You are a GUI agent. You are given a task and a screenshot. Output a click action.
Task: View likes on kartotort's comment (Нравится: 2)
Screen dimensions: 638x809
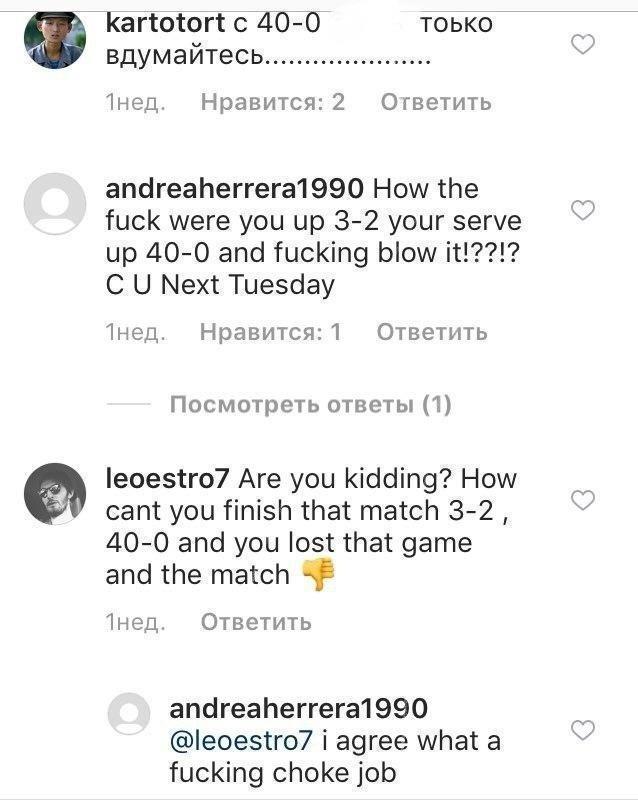272,102
